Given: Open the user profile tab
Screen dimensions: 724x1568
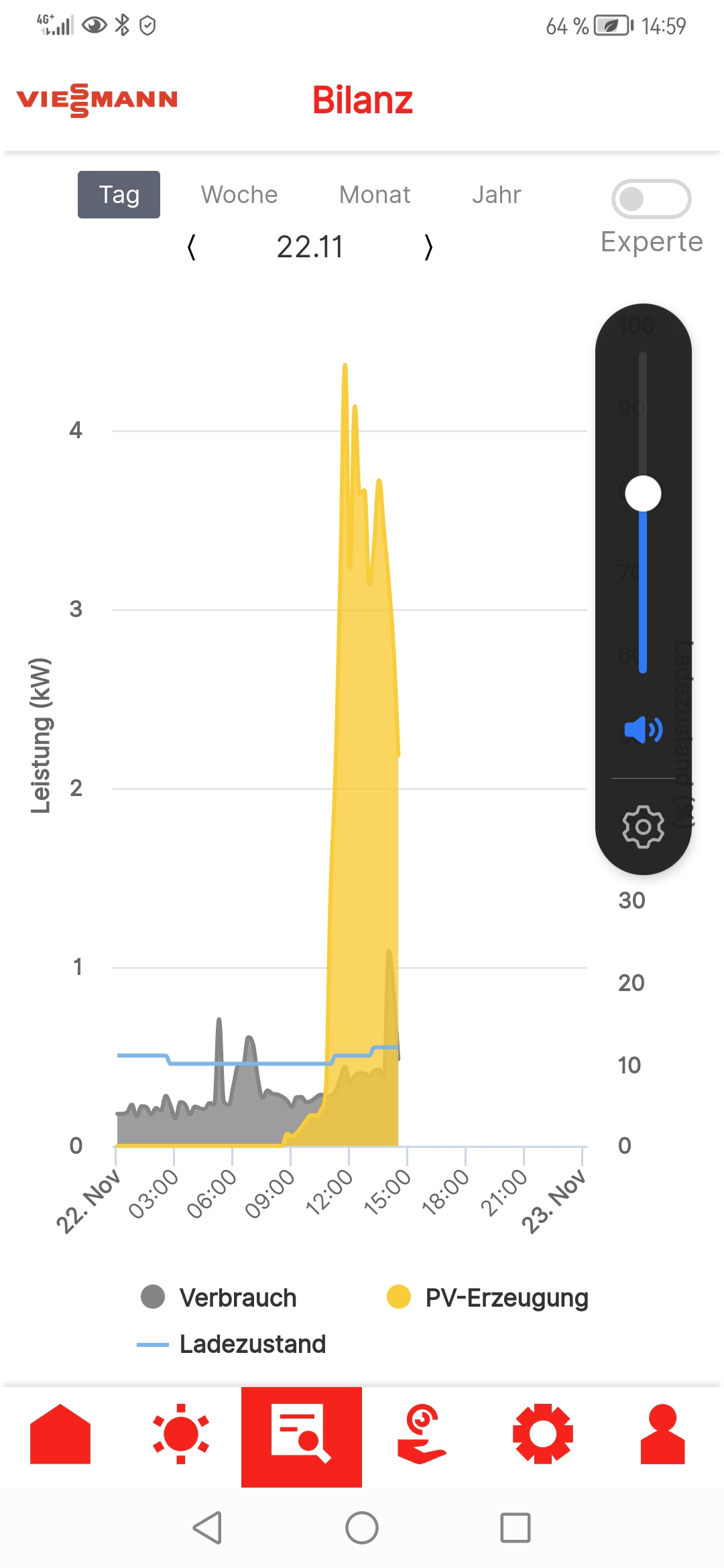Looking at the screenshot, I should pyautogui.click(x=662, y=1434).
